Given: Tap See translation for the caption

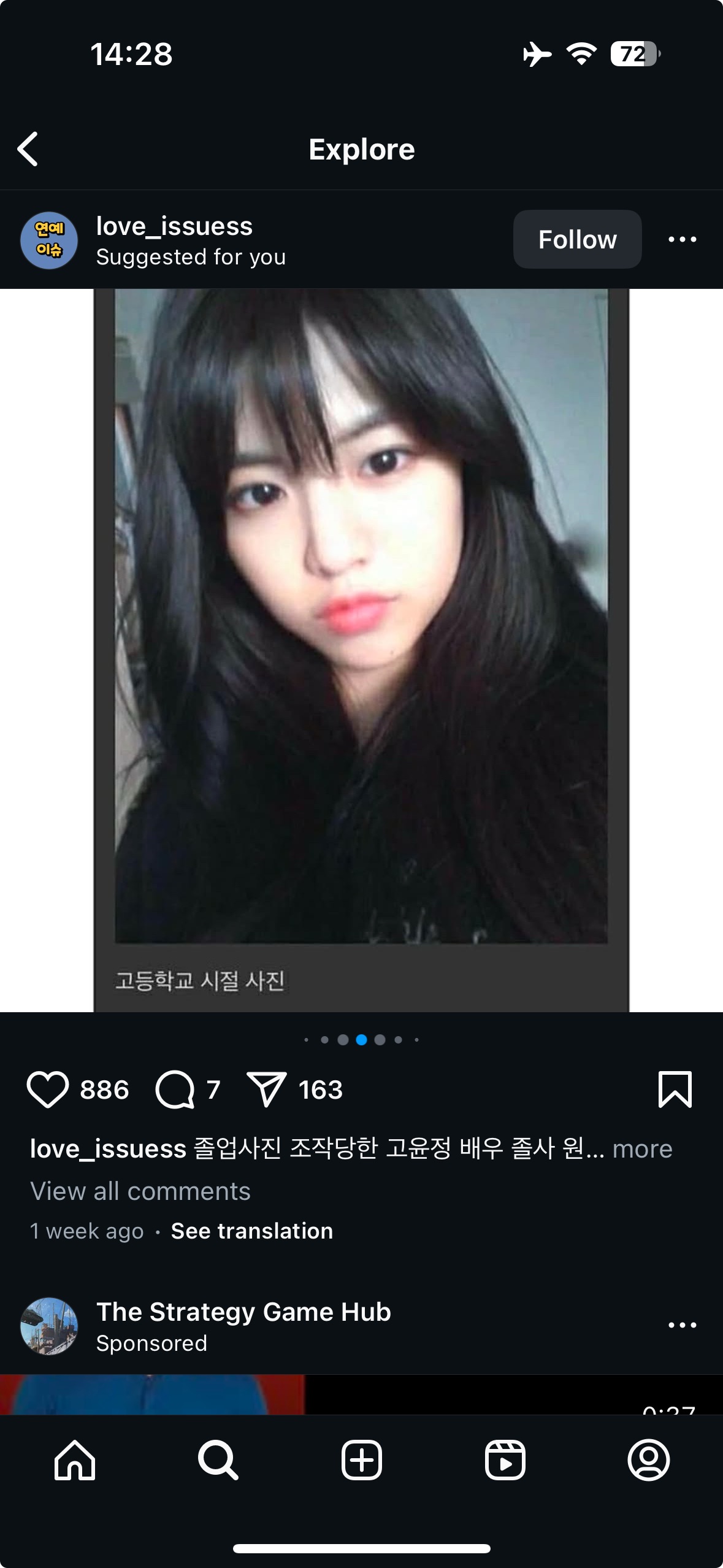Looking at the screenshot, I should [x=251, y=1231].
